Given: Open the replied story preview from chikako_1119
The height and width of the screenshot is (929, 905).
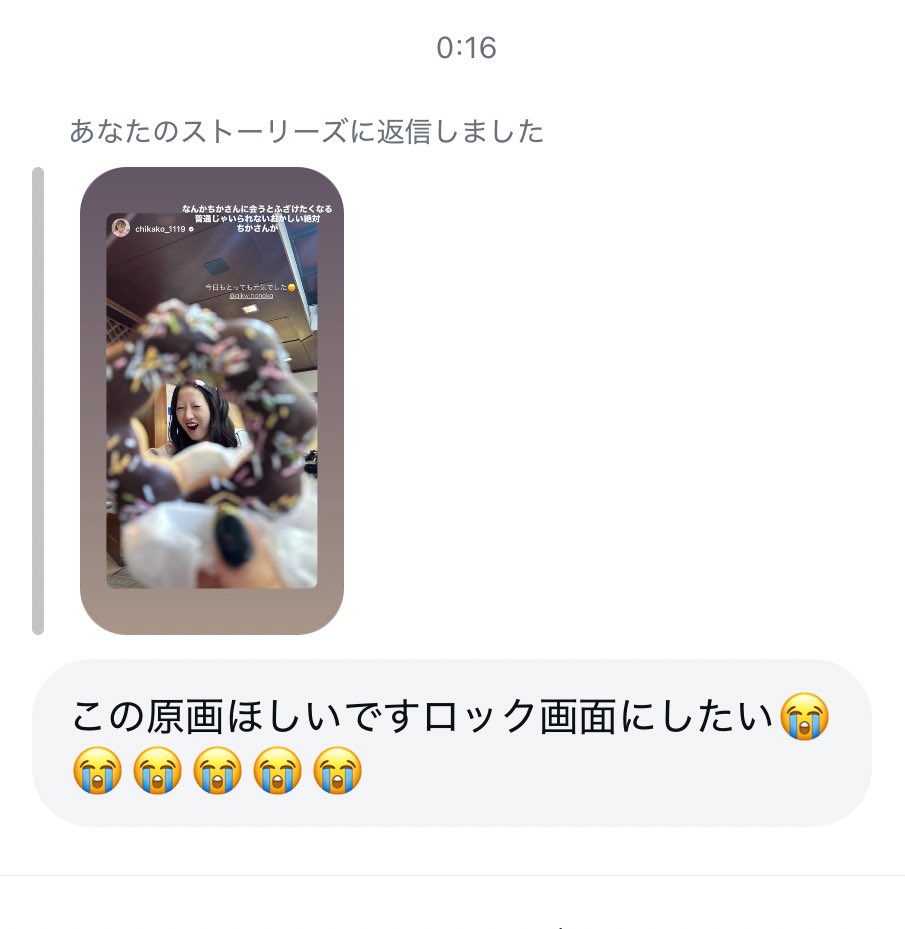Looking at the screenshot, I should point(212,400).
